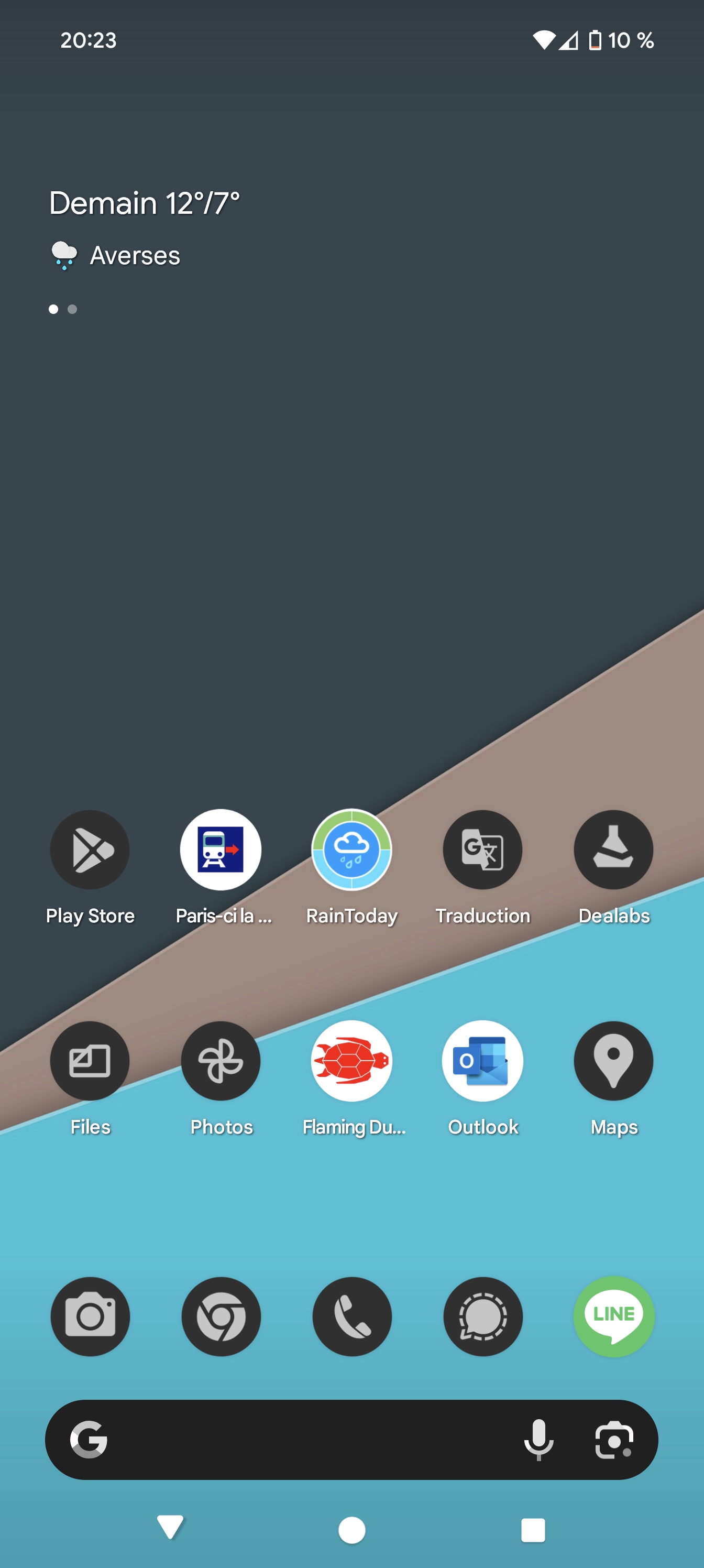The image size is (704, 1568).
Task: Open the Play Store app
Action: pyautogui.click(x=90, y=850)
